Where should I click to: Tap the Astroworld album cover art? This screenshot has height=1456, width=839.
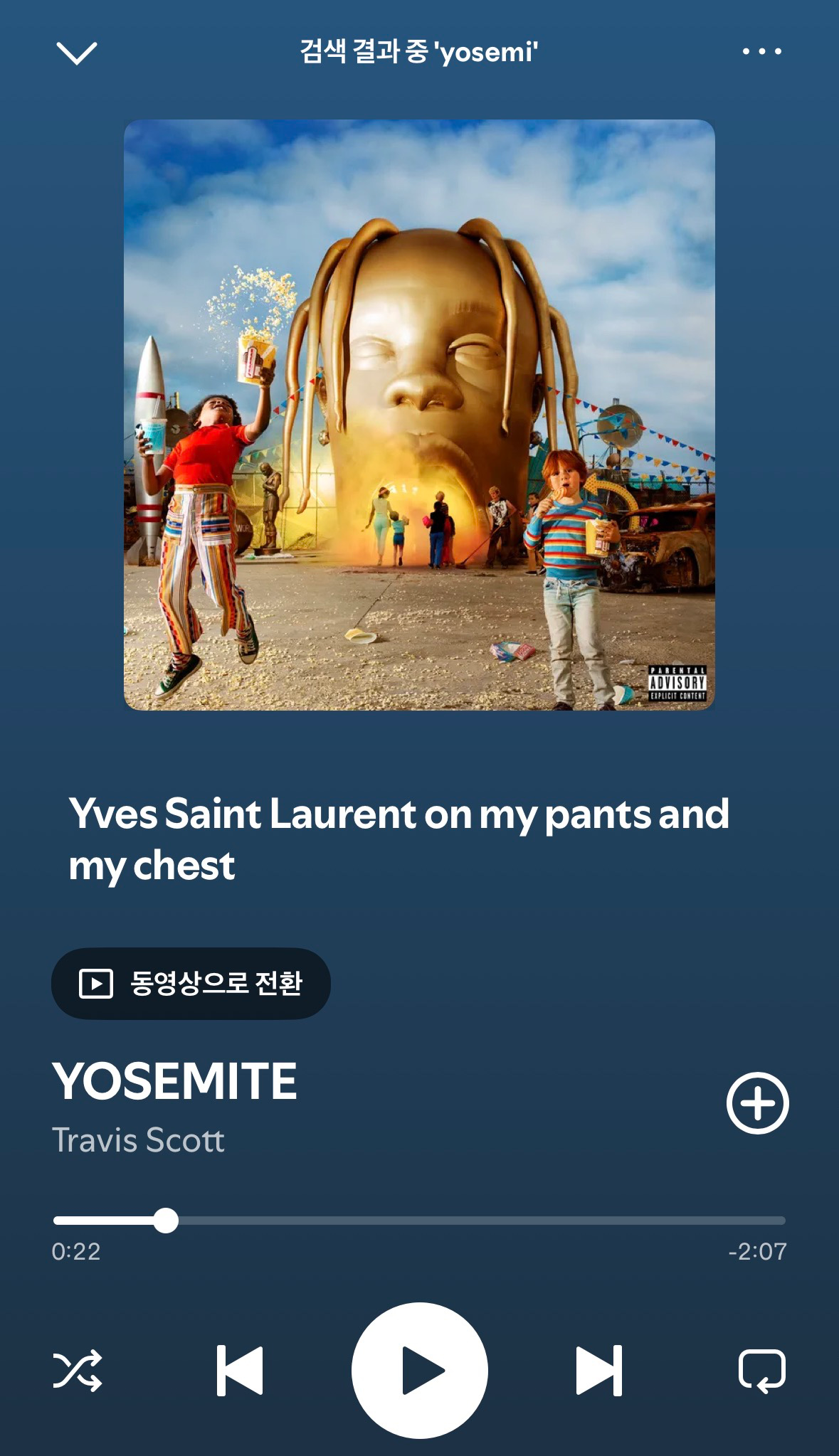coord(419,415)
